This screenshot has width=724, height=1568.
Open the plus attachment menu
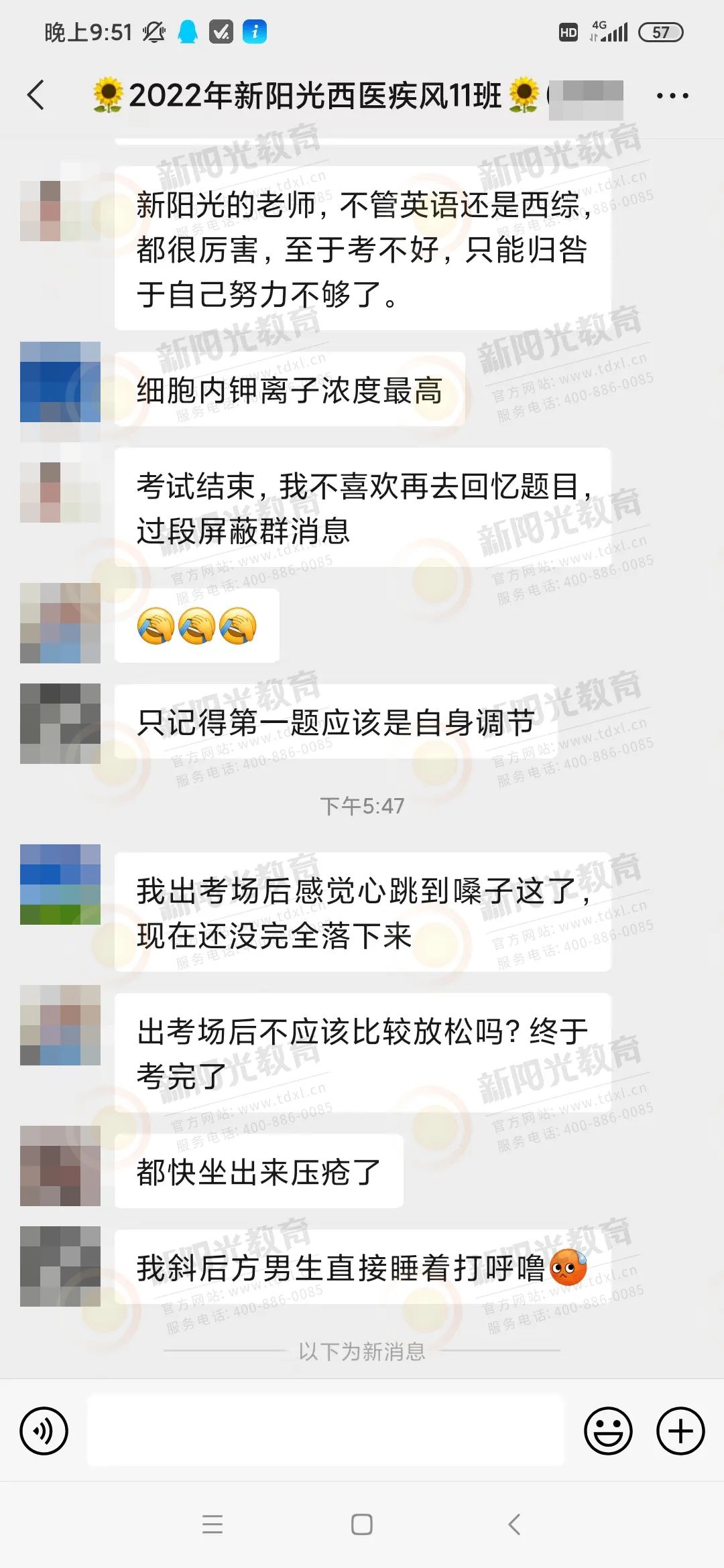680,1431
